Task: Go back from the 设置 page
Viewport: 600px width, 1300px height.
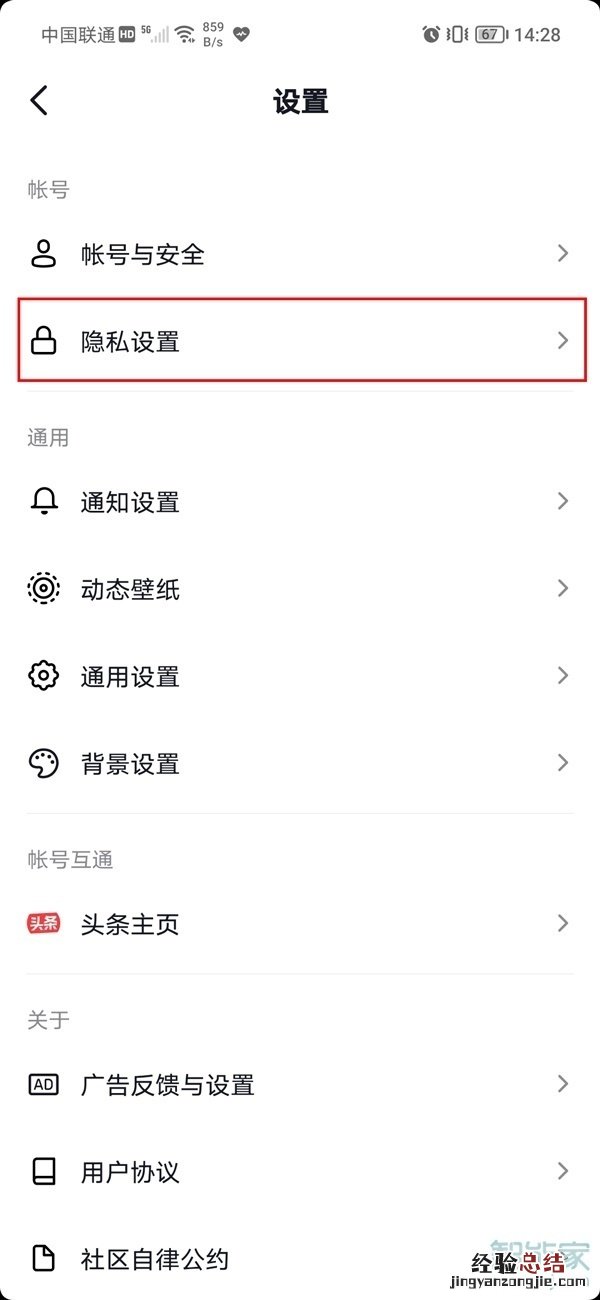Action: [x=39, y=101]
